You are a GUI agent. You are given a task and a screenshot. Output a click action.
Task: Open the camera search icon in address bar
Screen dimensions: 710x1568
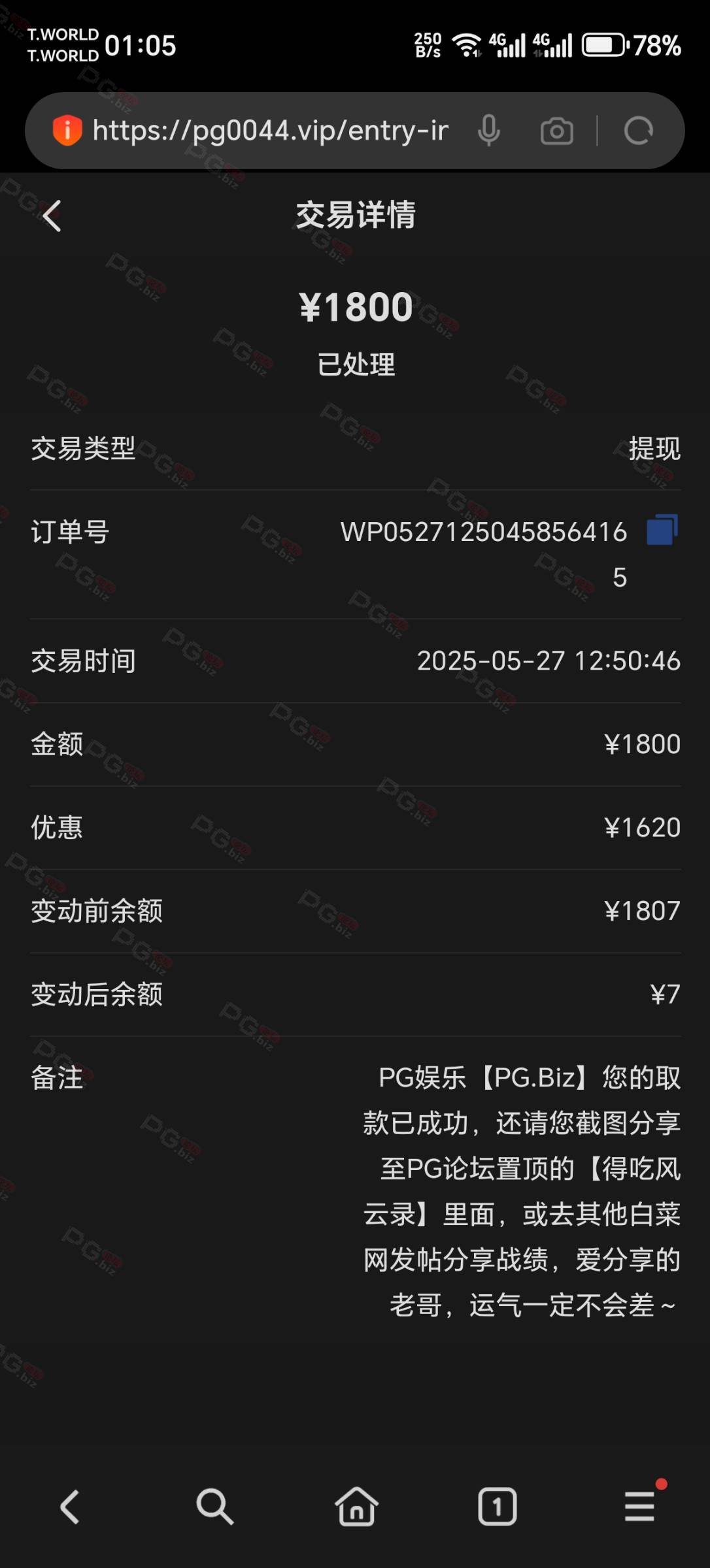click(556, 131)
